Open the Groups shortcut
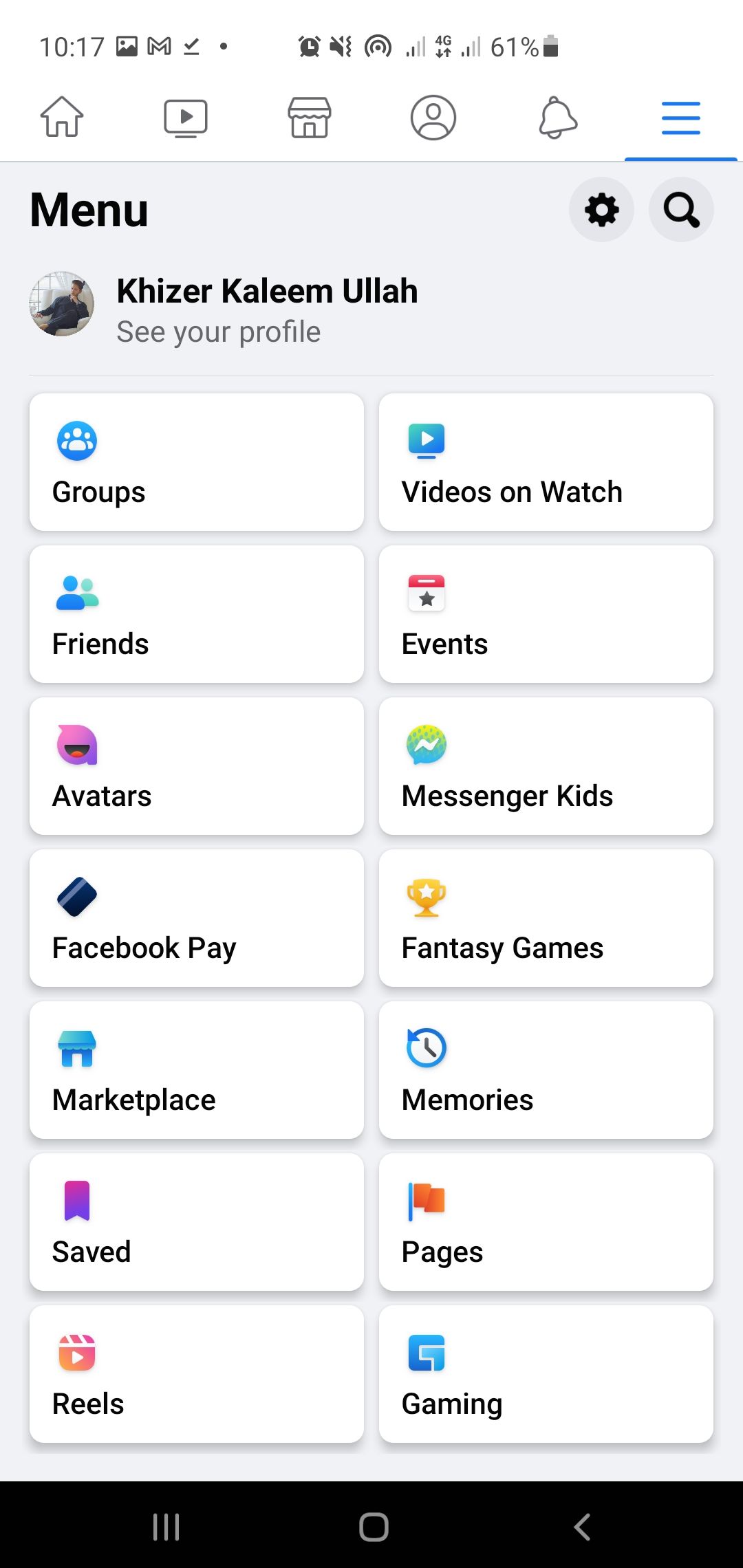Viewport: 743px width, 1568px height. 195,461
